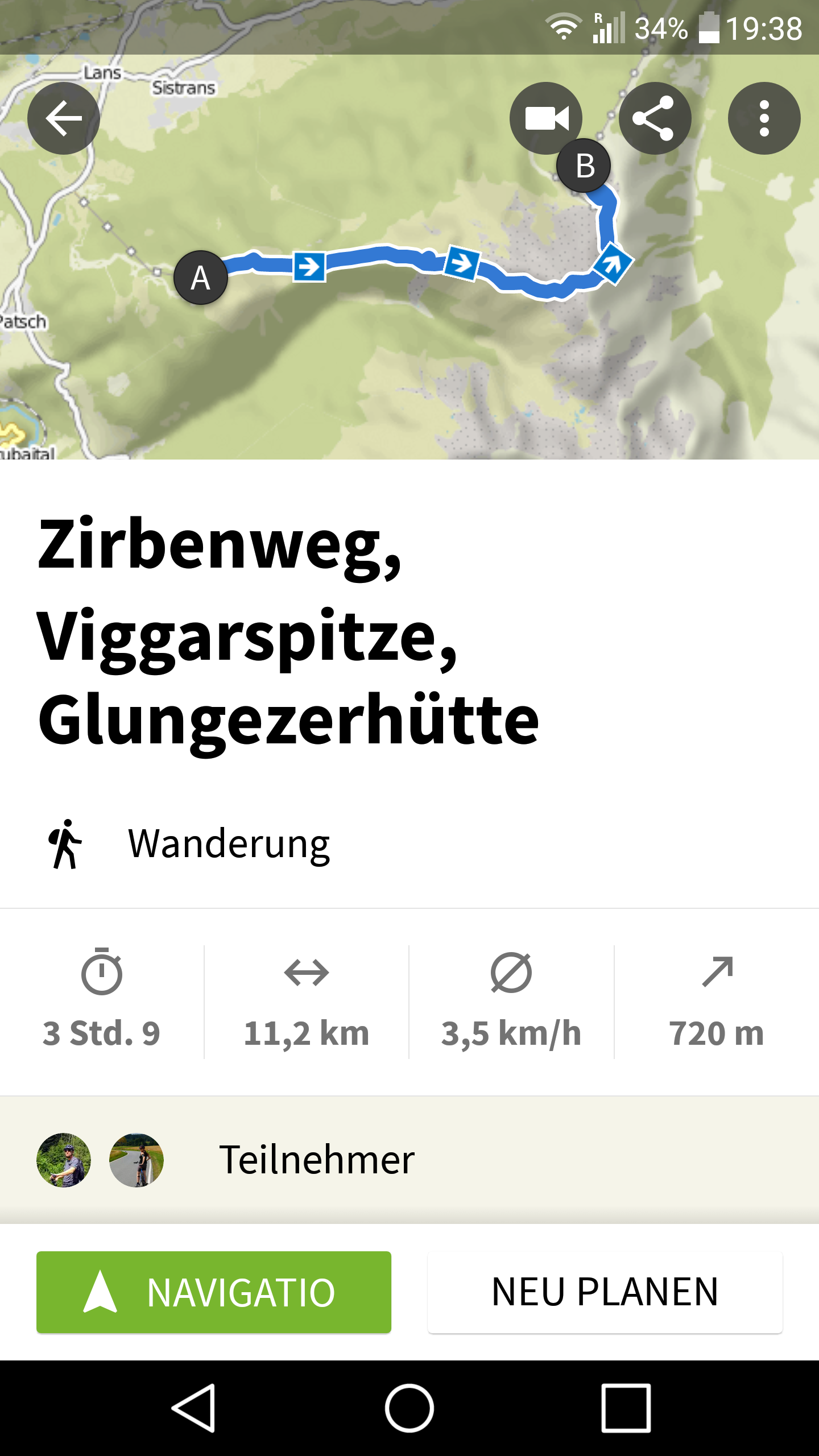Open the three-dot overflow menu

pyautogui.click(x=764, y=118)
